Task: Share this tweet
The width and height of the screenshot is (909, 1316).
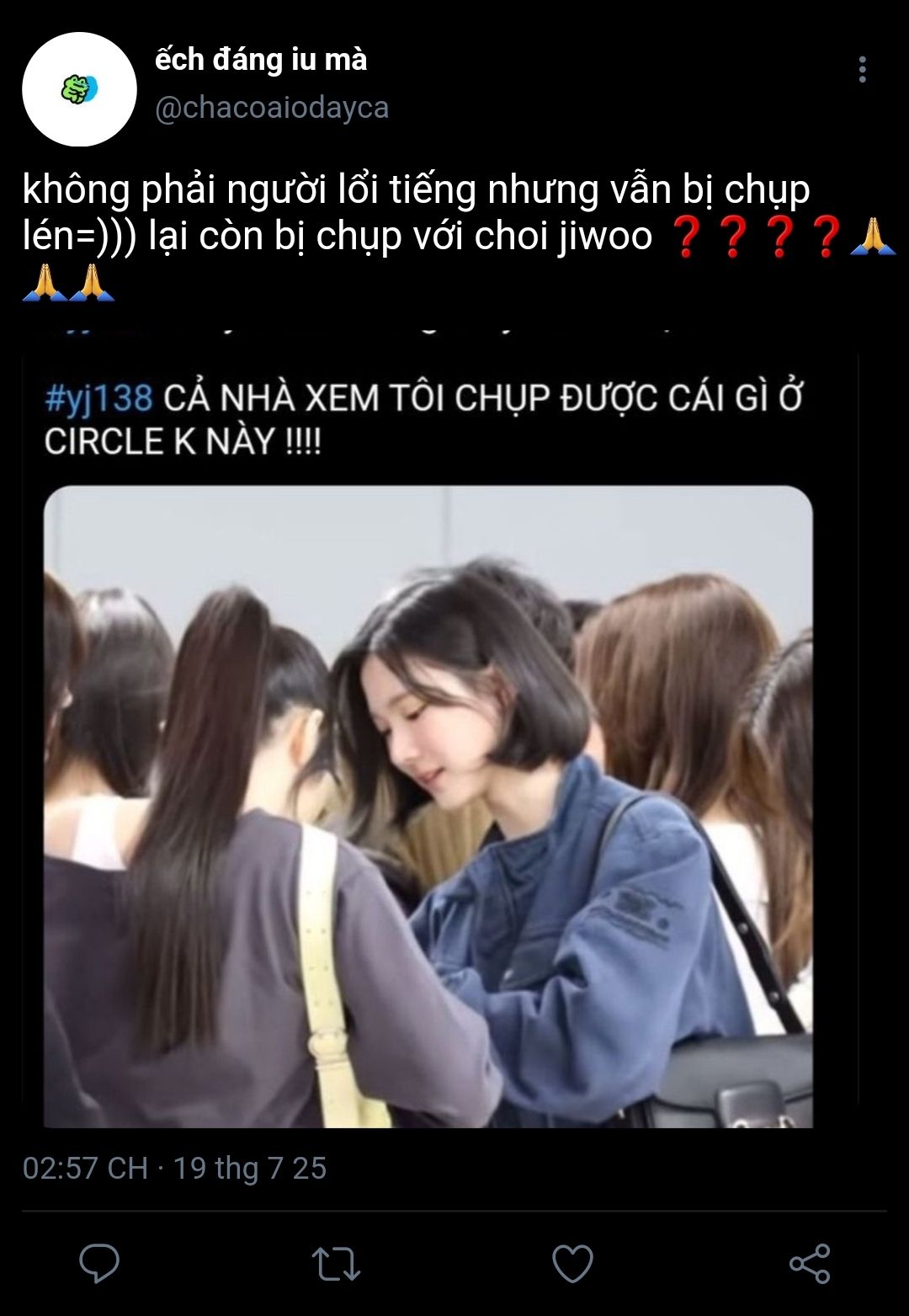Action: click(810, 1263)
